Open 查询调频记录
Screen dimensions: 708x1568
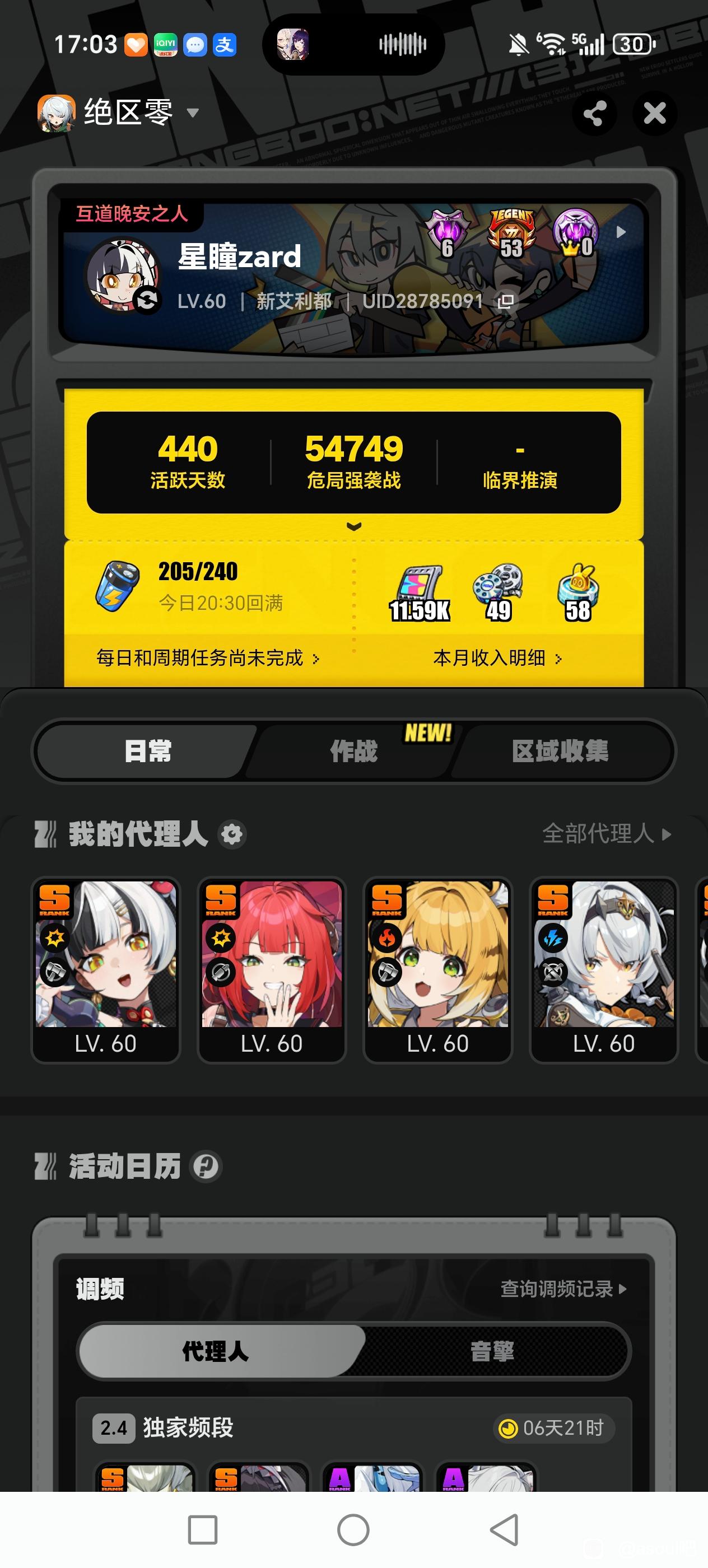point(562,1289)
